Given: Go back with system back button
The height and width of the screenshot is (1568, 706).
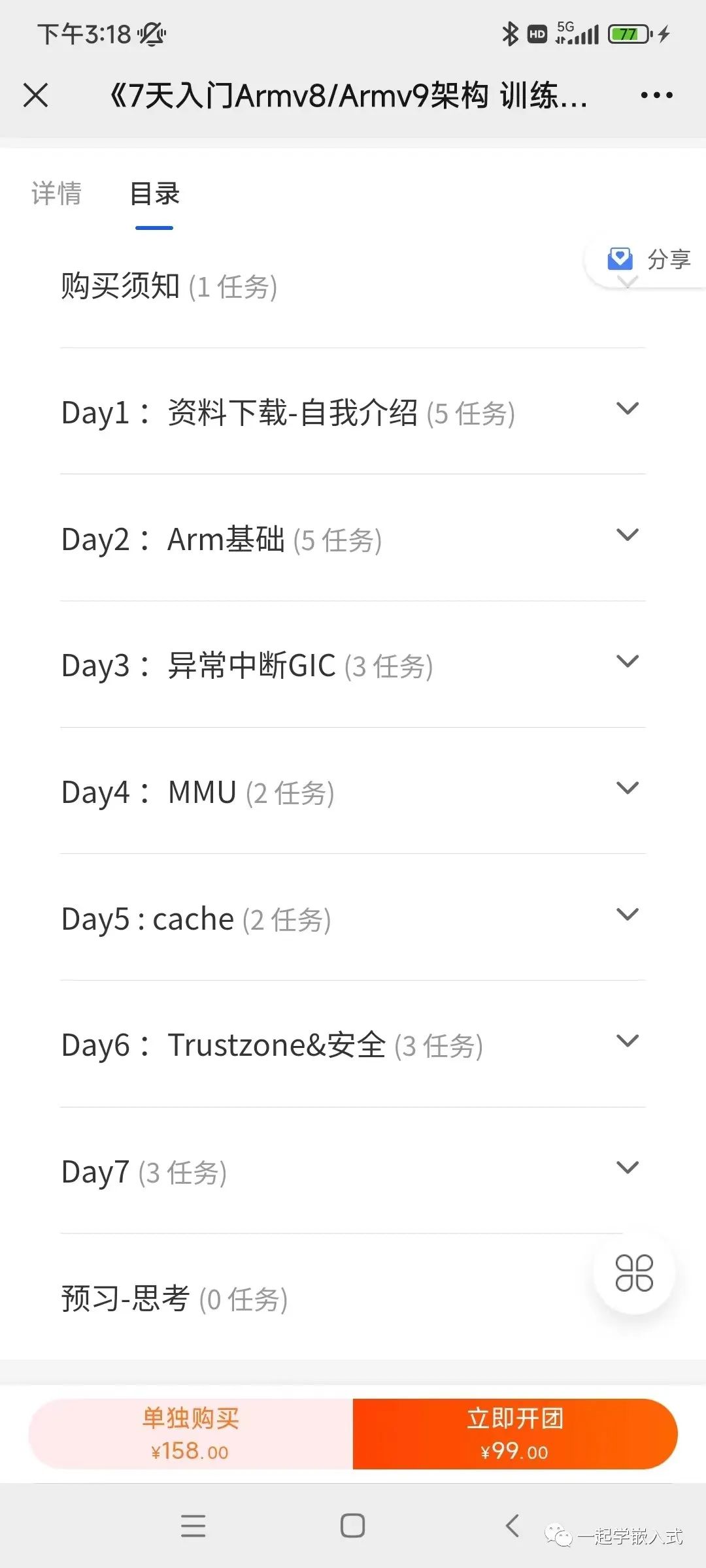Looking at the screenshot, I should click(x=513, y=1526).
